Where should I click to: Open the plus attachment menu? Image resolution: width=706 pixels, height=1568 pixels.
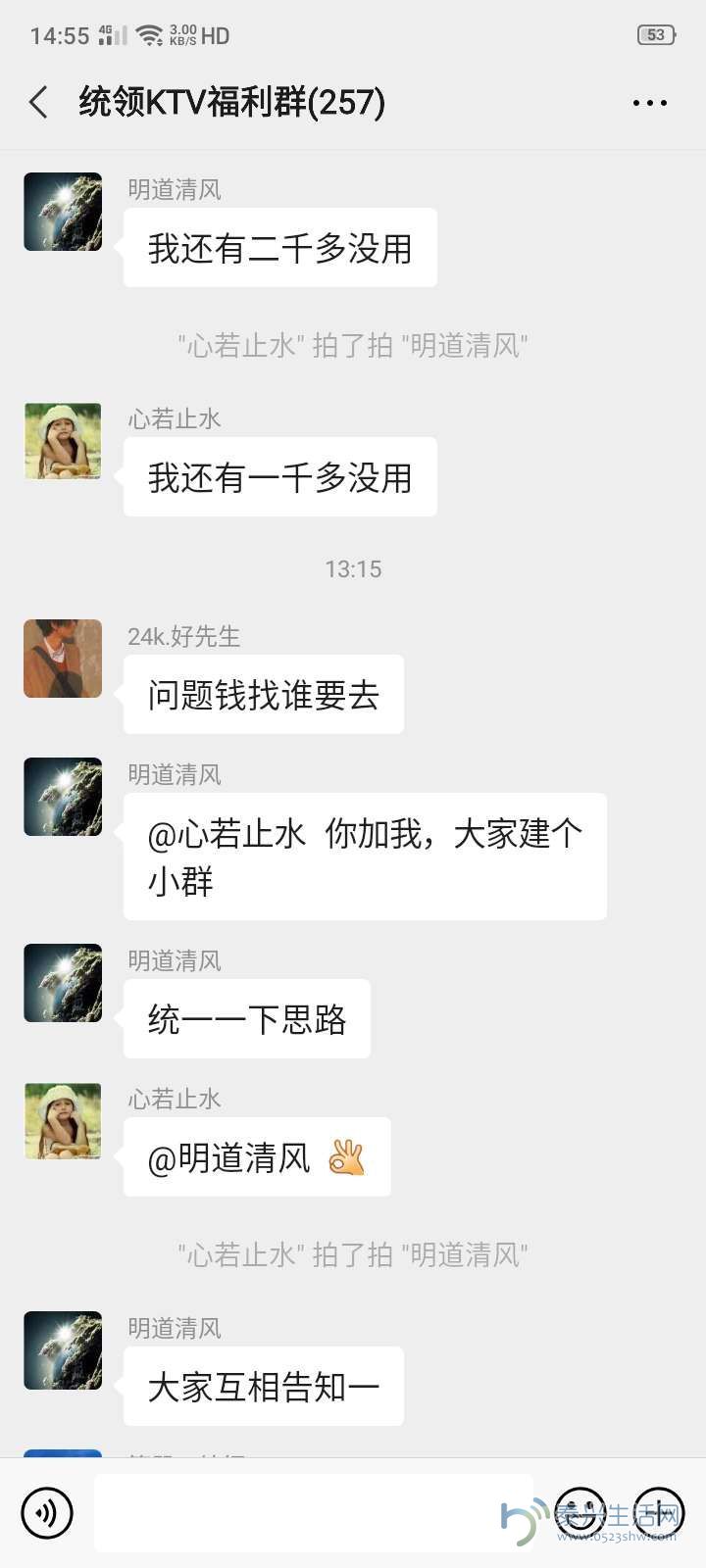point(659,1513)
